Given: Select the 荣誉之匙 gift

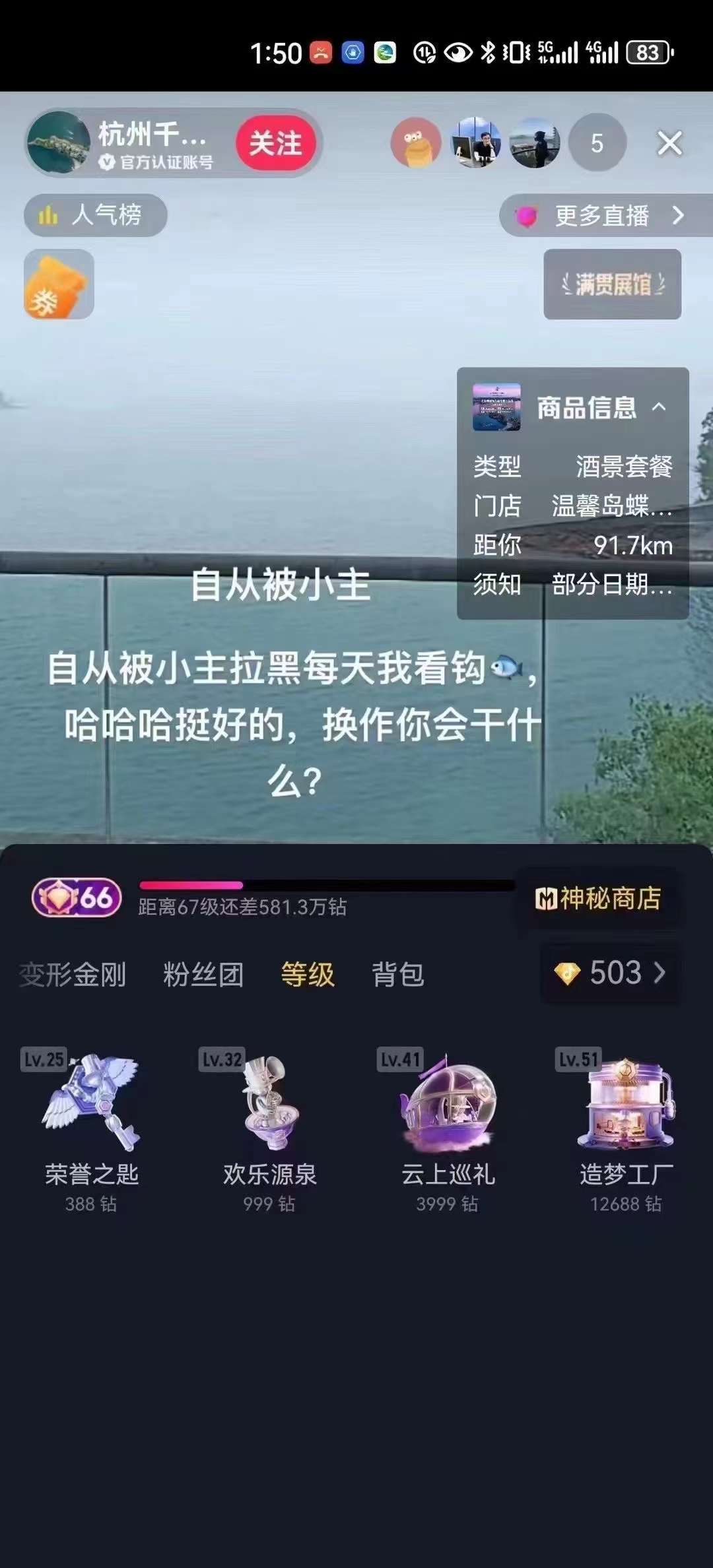Looking at the screenshot, I should (x=91, y=1128).
